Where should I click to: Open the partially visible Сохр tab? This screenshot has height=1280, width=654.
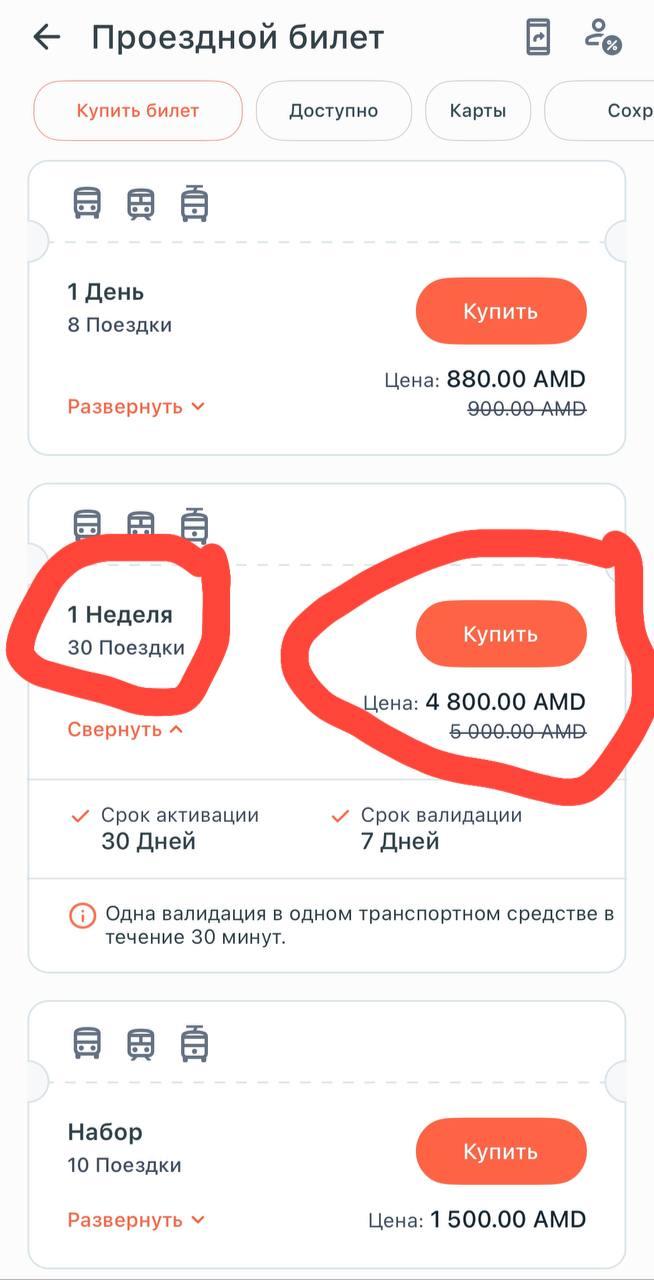610,111
